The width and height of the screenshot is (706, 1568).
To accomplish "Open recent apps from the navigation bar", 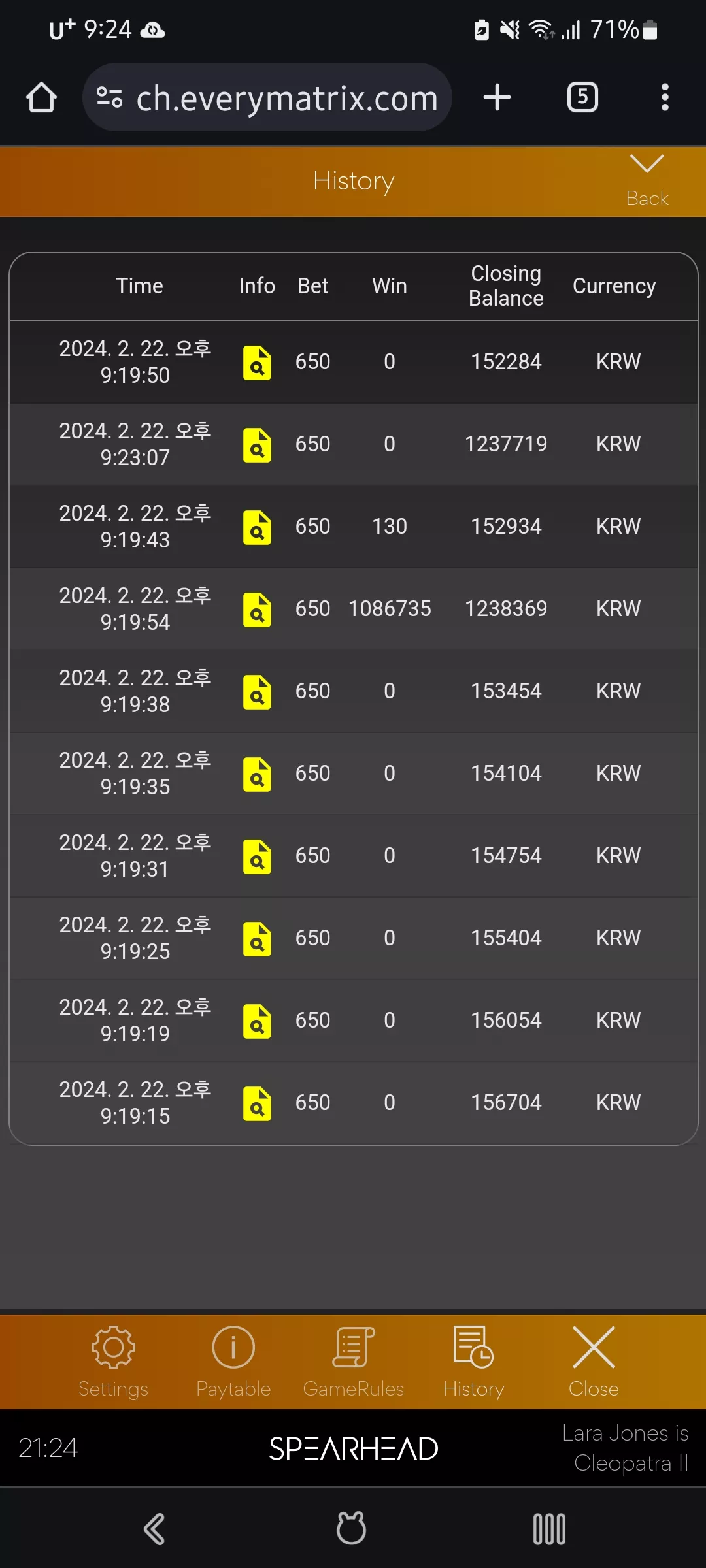I will click(x=549, y=1529).
